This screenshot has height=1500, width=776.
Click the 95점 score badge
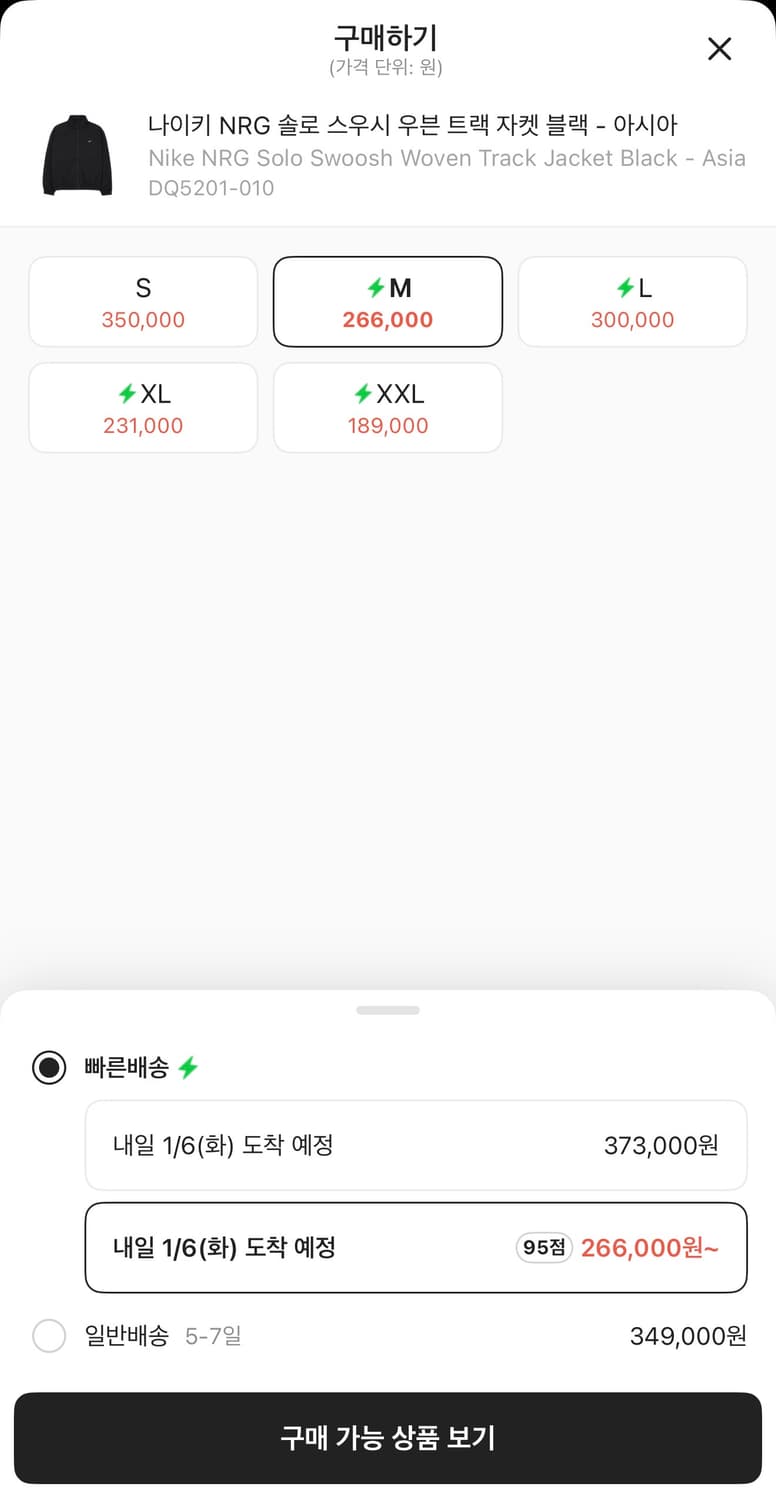[543, 1248]
